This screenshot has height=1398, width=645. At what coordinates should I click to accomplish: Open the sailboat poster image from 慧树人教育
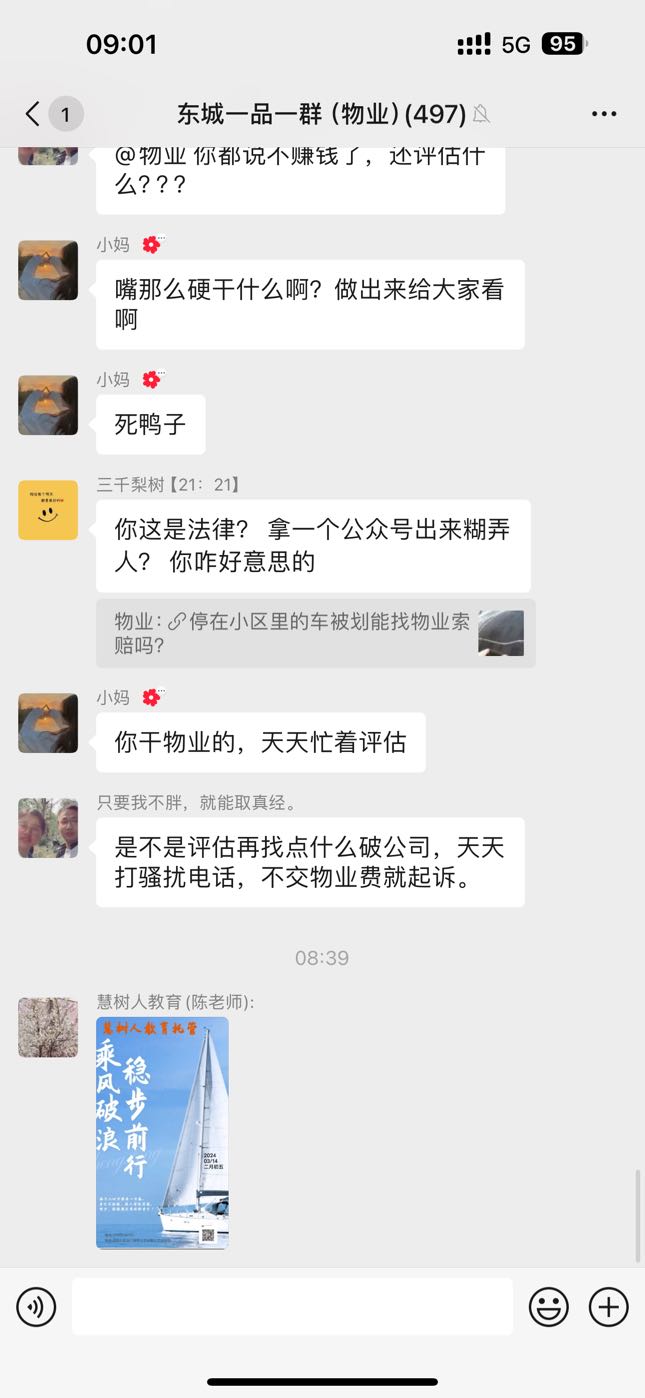click(x=162, y=1133)
